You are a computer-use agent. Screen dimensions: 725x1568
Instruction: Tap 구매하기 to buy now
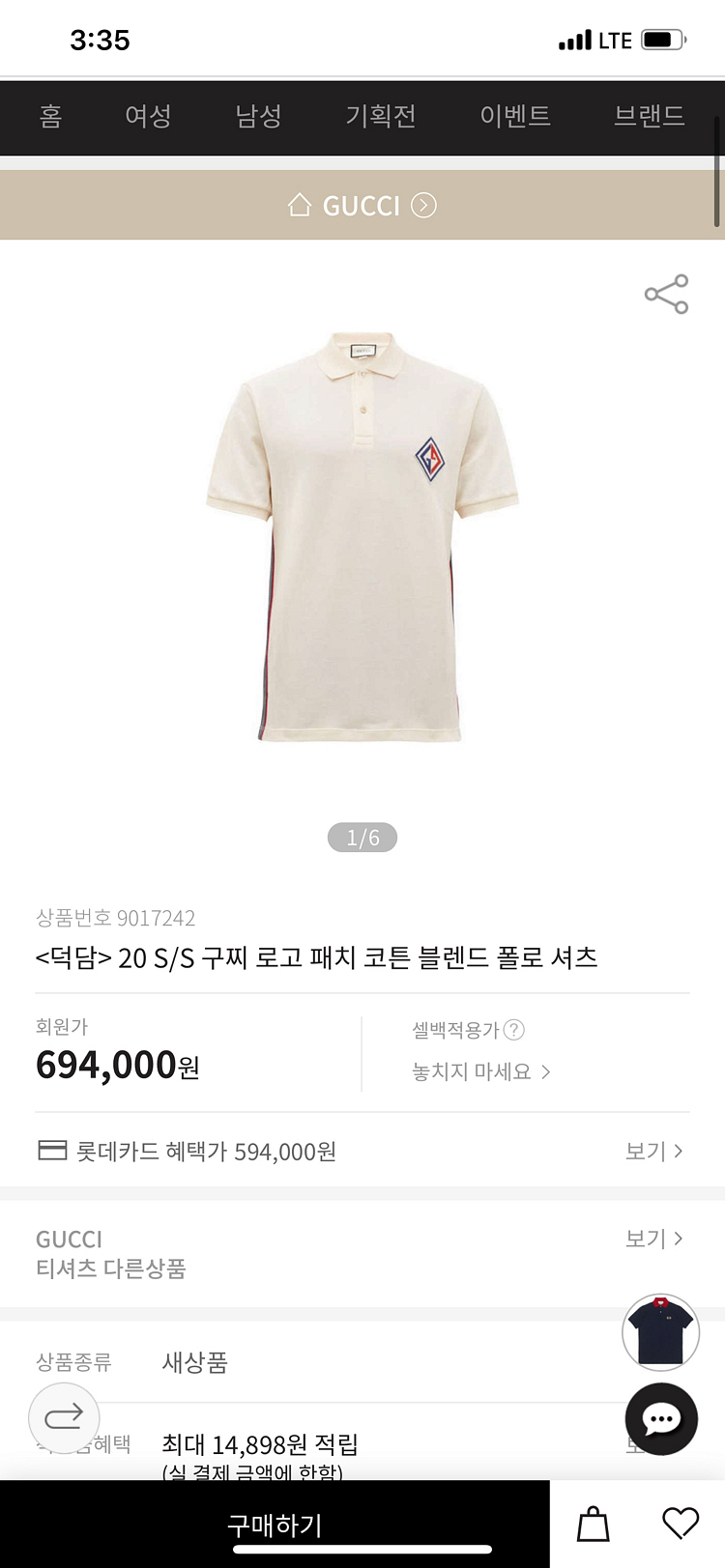pos(275,1525)
